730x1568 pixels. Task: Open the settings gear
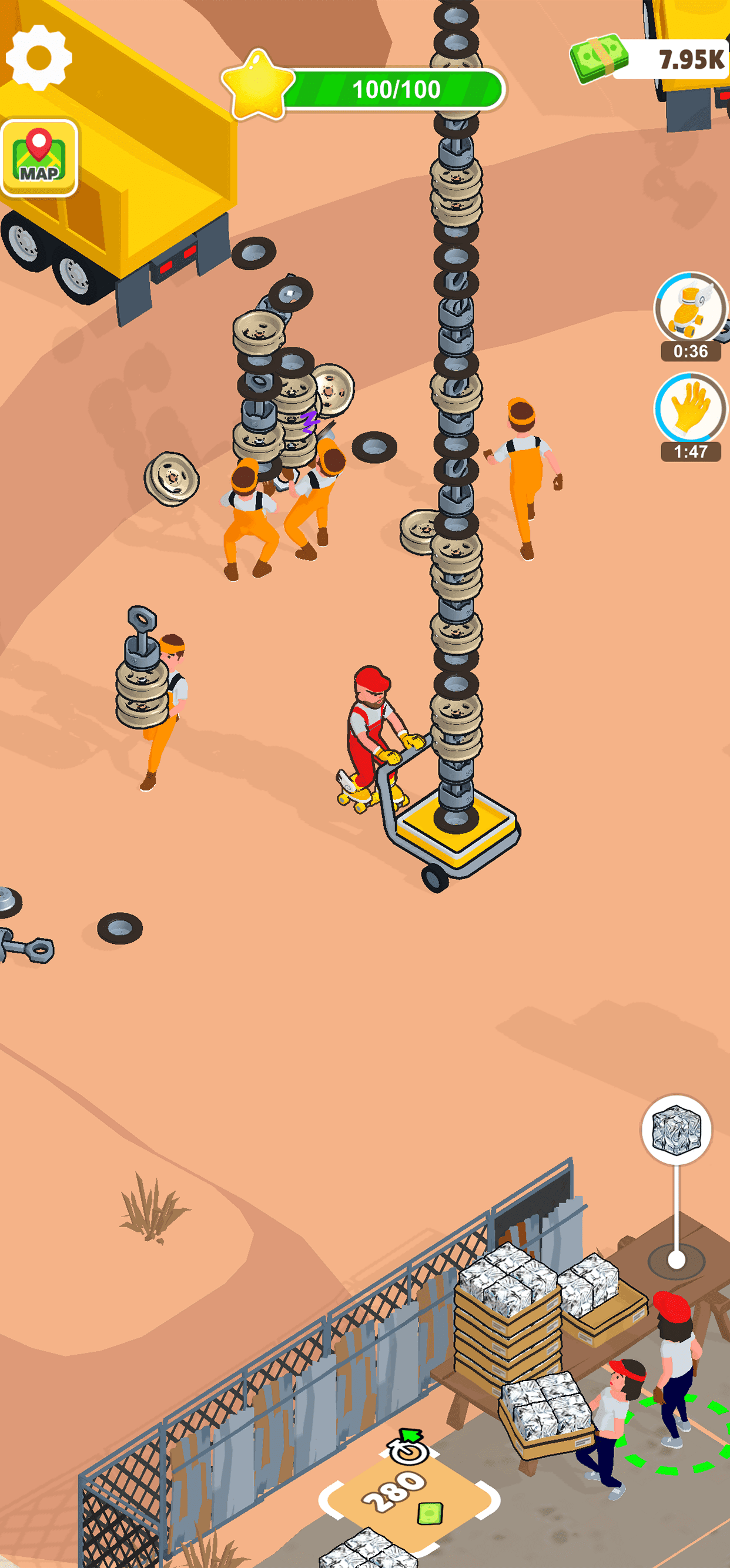click(39, 58)
